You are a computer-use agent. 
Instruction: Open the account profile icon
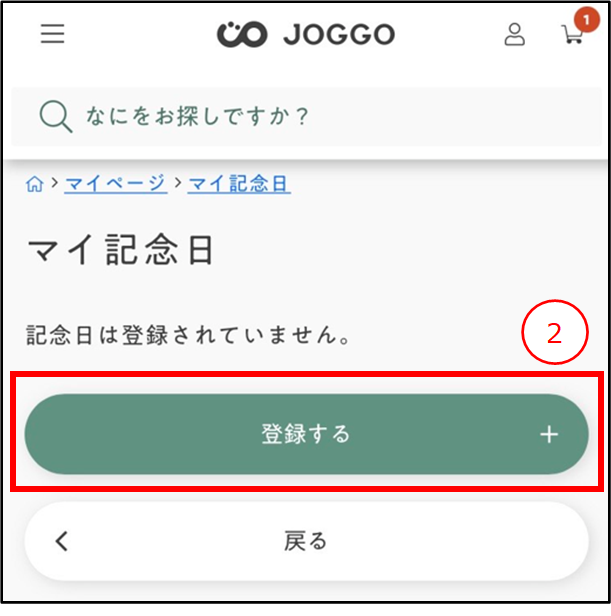(514, 35)
